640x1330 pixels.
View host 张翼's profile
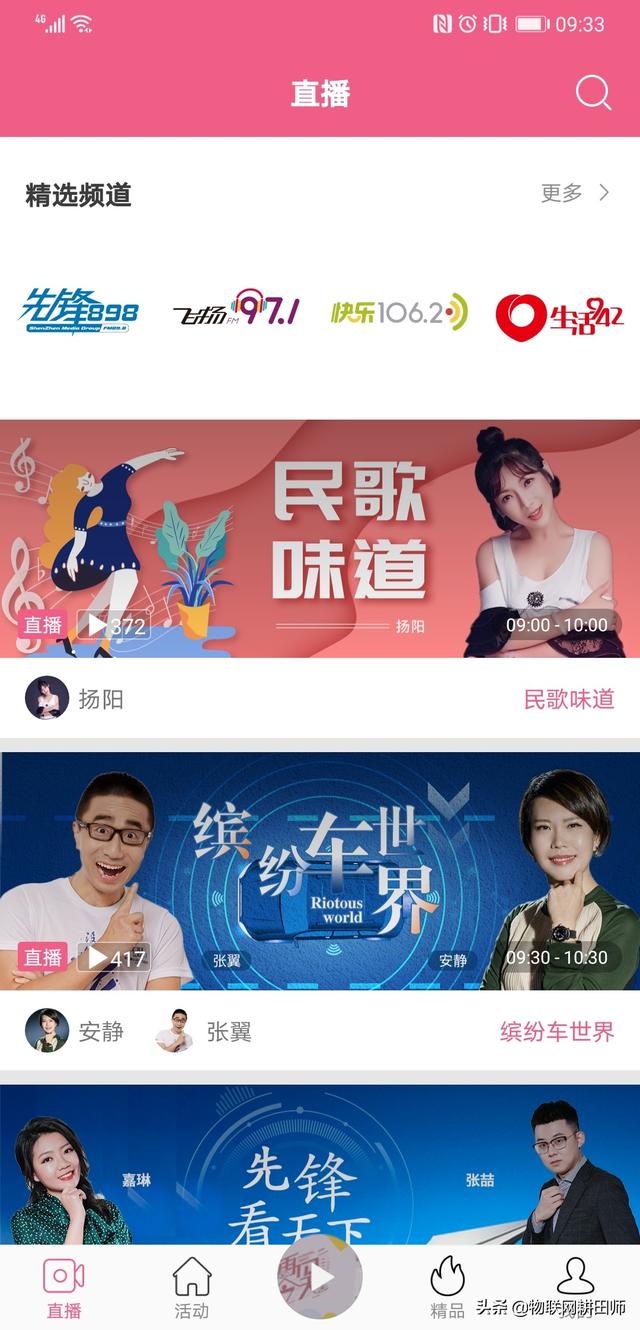pyautogui.click(x=203, y=1031)
